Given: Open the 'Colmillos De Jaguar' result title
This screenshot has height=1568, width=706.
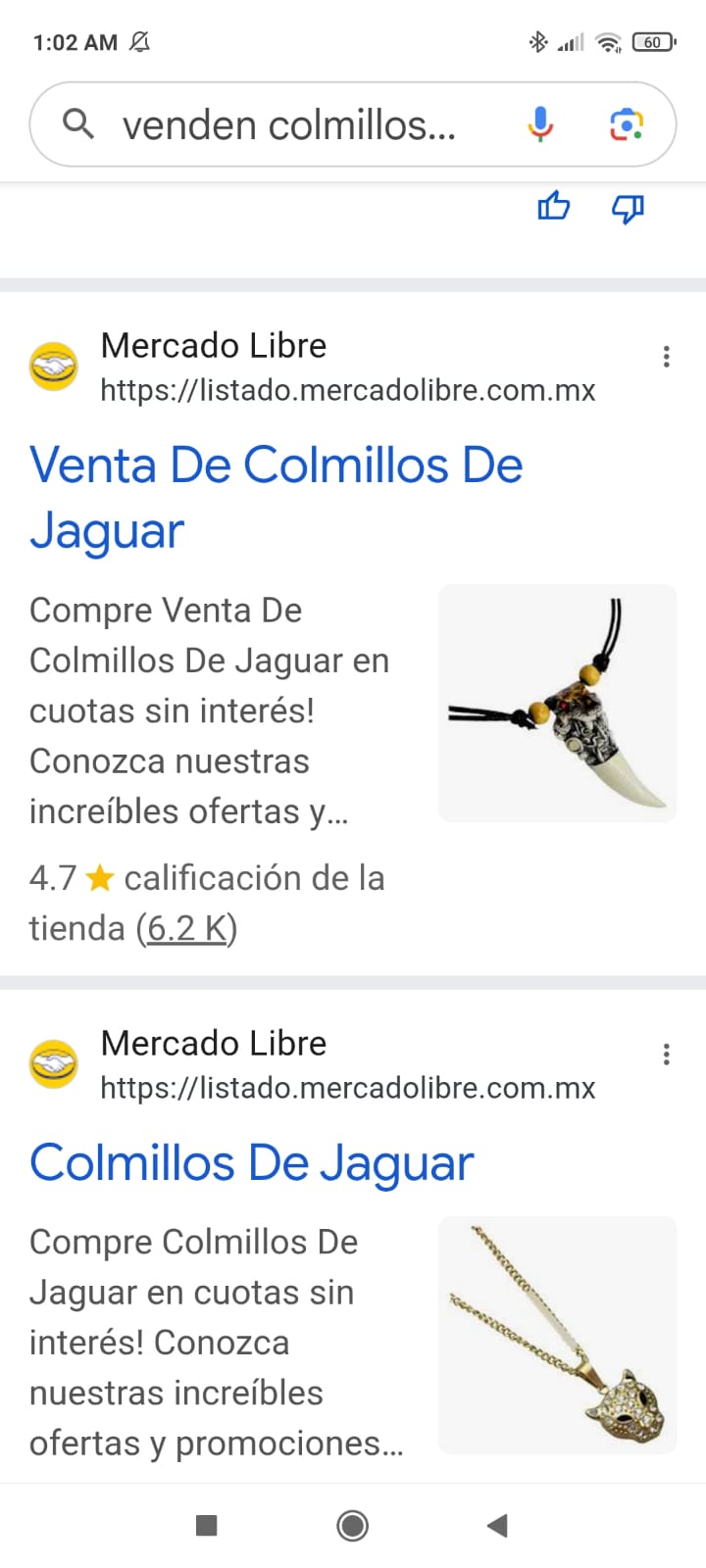Looking at the screenshot, I should pos(252,1163).
